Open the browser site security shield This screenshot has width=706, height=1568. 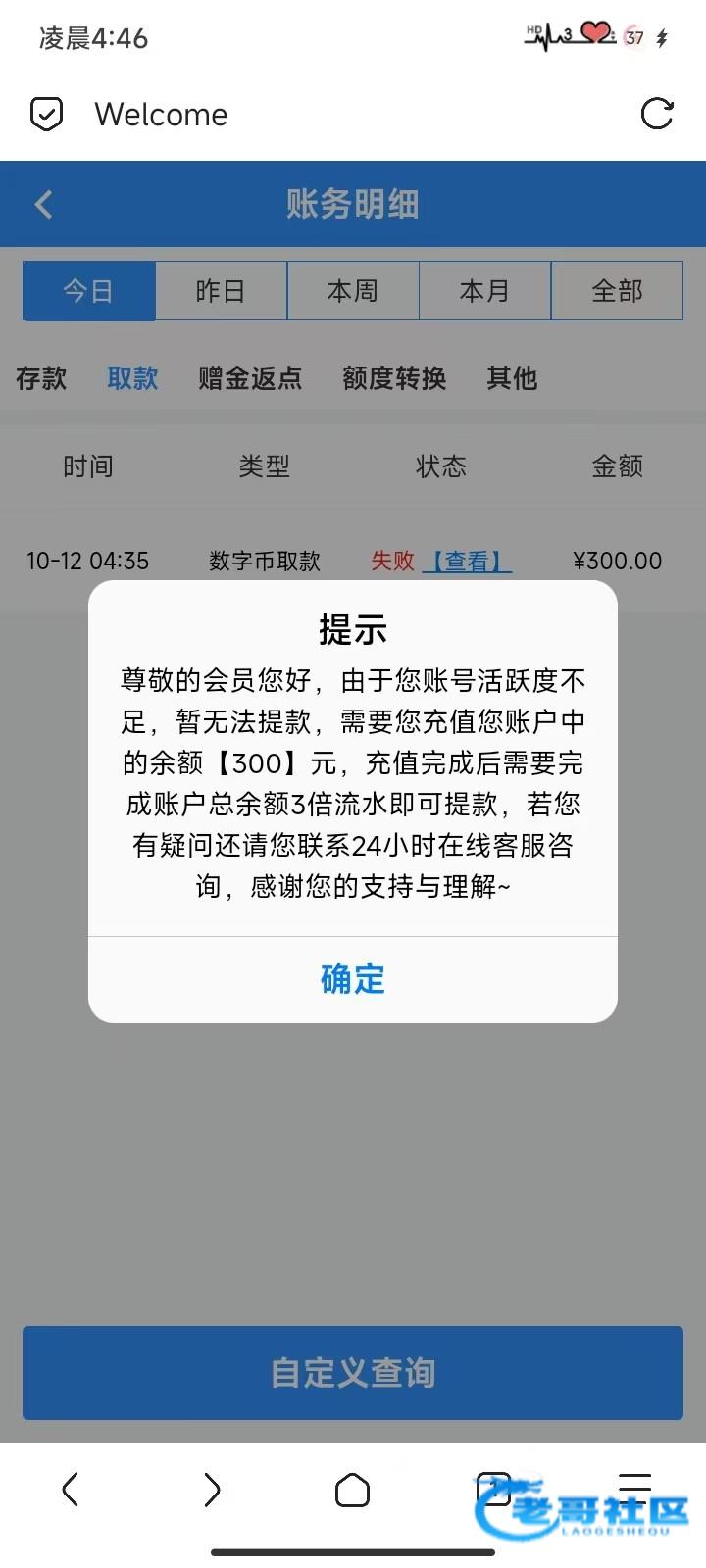(x=46, y=114)
